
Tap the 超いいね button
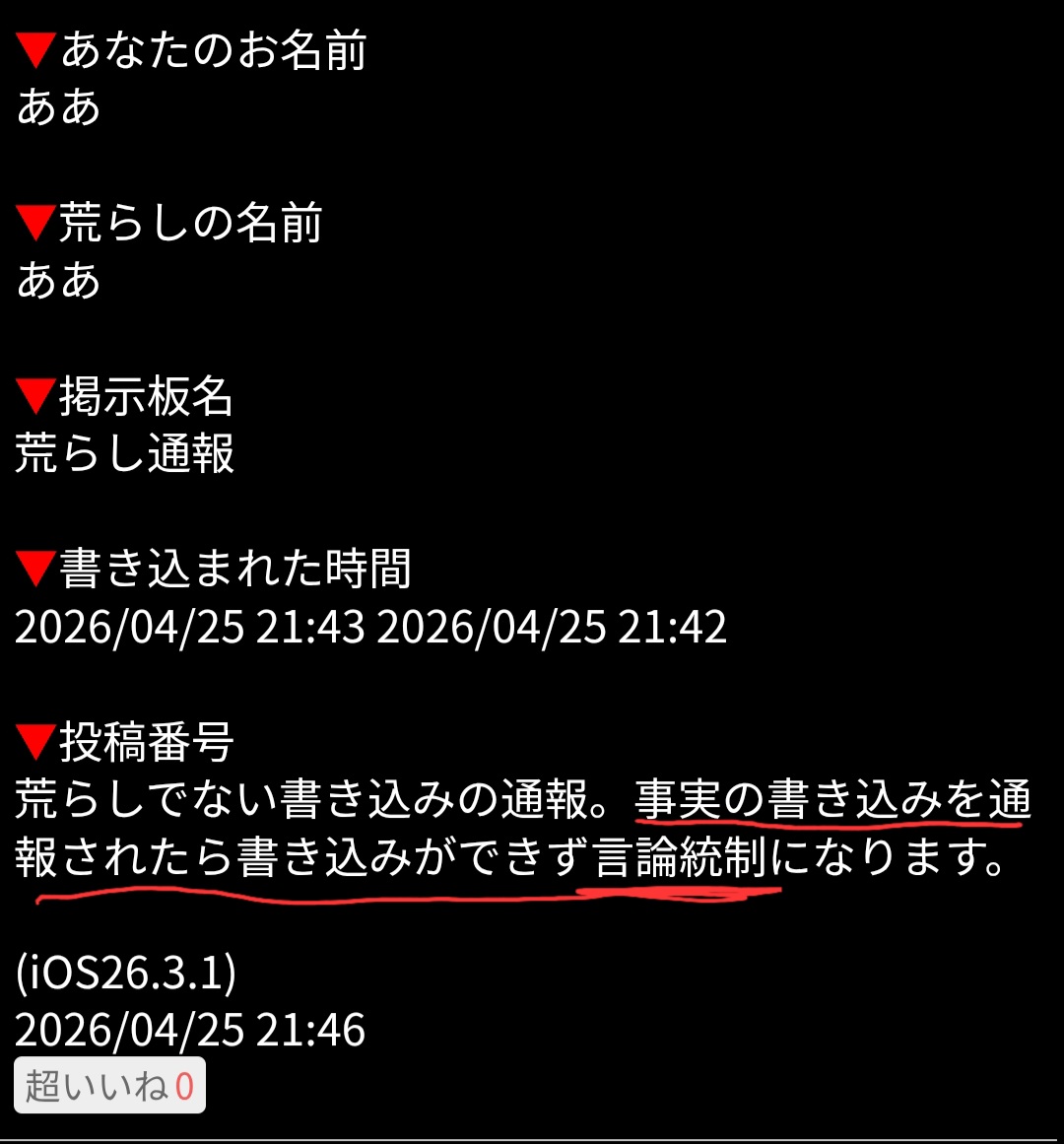click(109, 1086)
